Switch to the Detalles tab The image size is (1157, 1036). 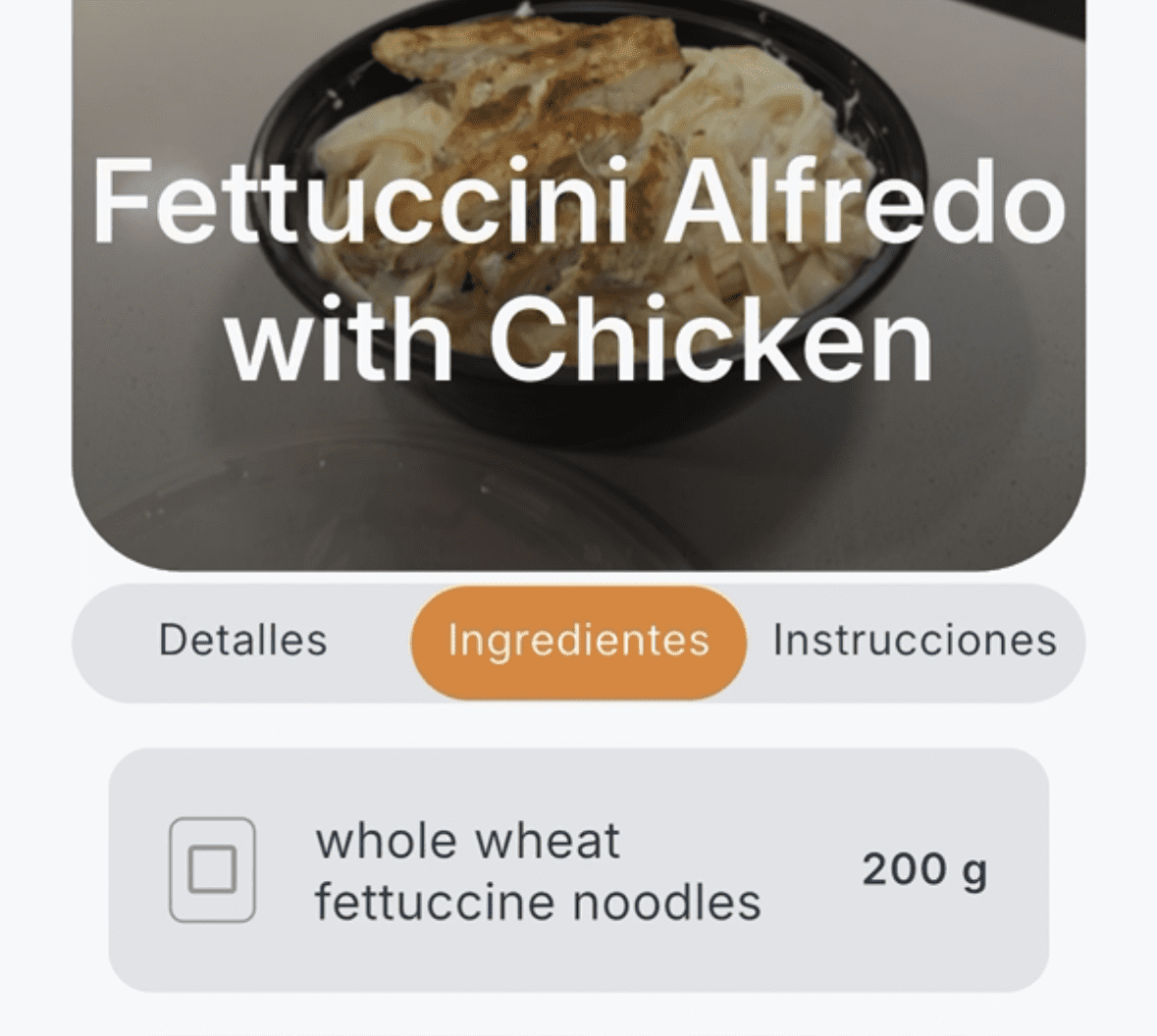click(242, 641)
